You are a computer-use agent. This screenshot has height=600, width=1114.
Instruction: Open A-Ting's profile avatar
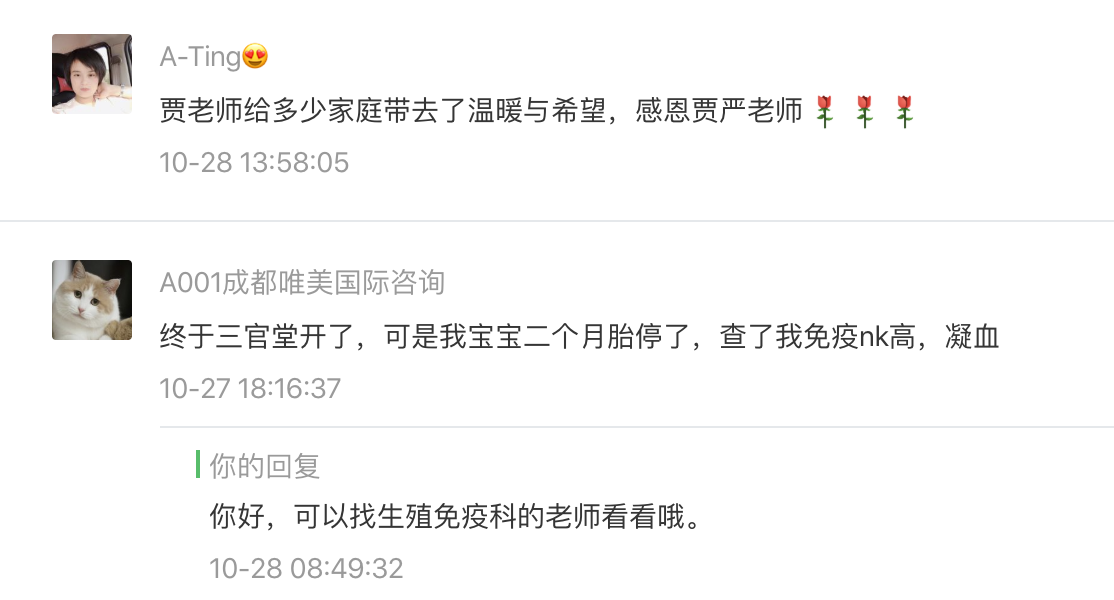pos(92,74)
